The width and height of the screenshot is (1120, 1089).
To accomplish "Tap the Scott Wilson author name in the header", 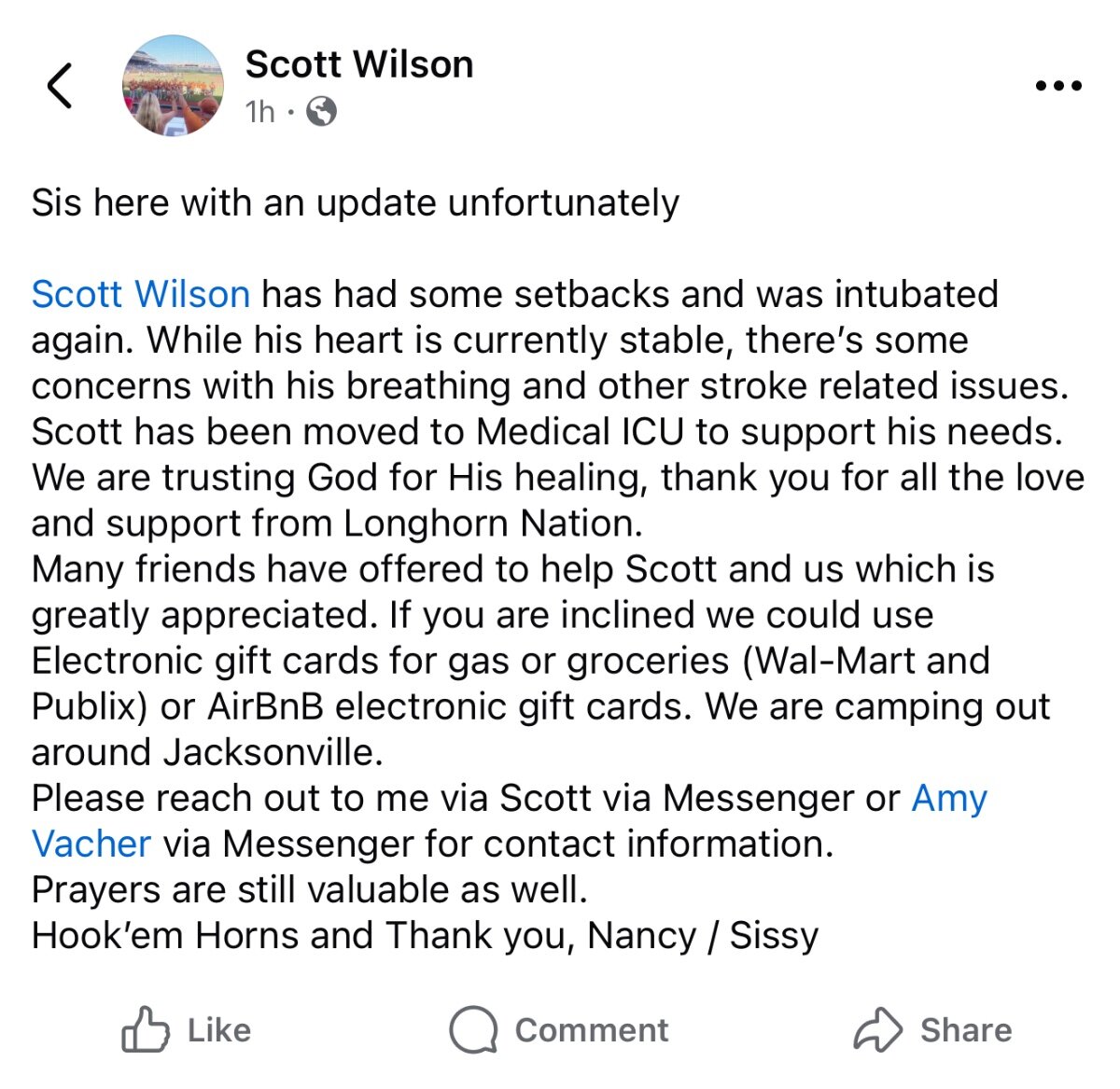I will click(359, 65).
